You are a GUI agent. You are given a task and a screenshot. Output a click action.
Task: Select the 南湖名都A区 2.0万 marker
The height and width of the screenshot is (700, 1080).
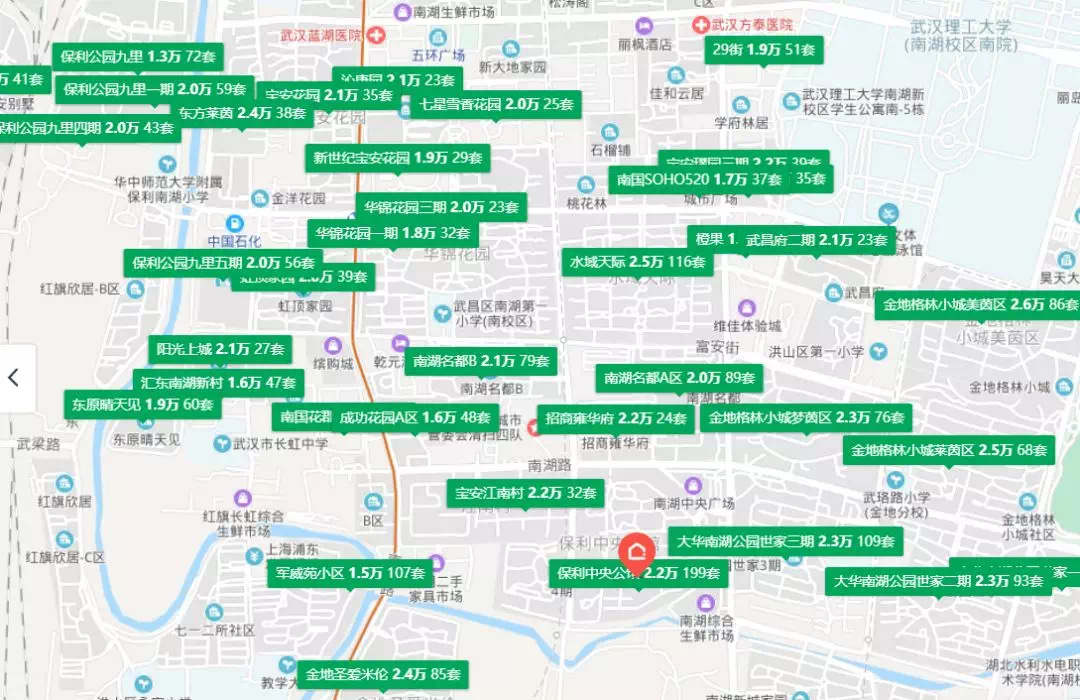[680, 378]
